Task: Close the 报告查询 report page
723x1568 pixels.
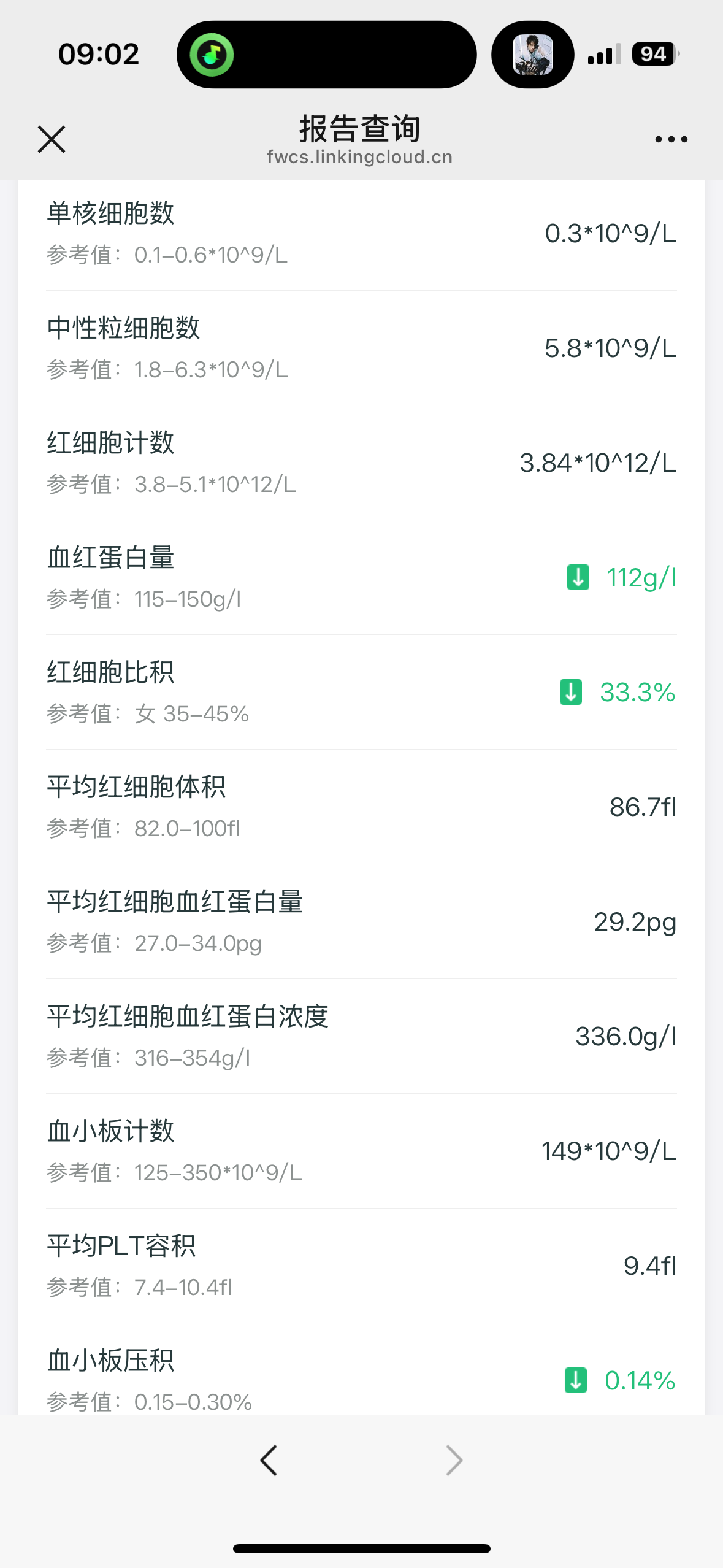Action: tap(52, 139)
